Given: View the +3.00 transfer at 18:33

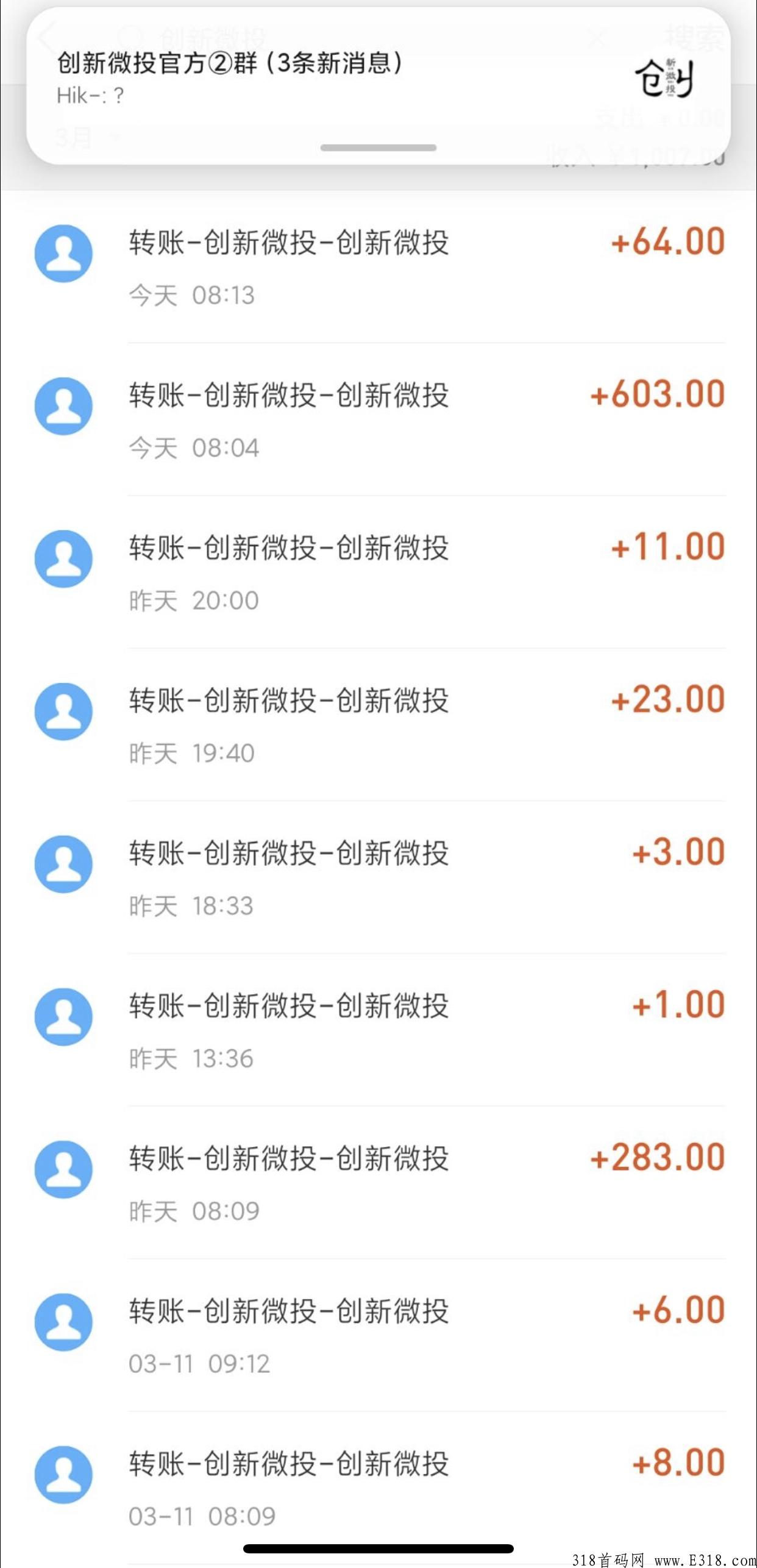Looking at the screenshot, I should click(378, 877).
